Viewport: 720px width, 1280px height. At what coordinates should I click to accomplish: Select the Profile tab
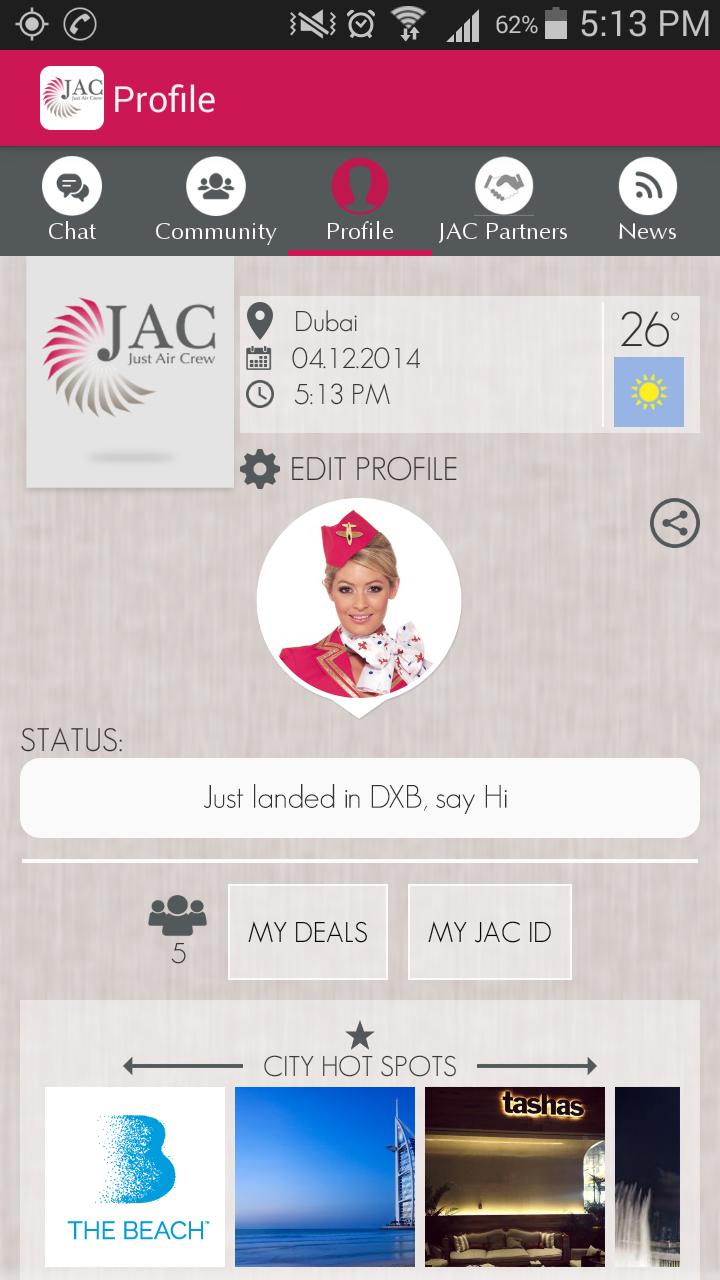click(360, 201)
